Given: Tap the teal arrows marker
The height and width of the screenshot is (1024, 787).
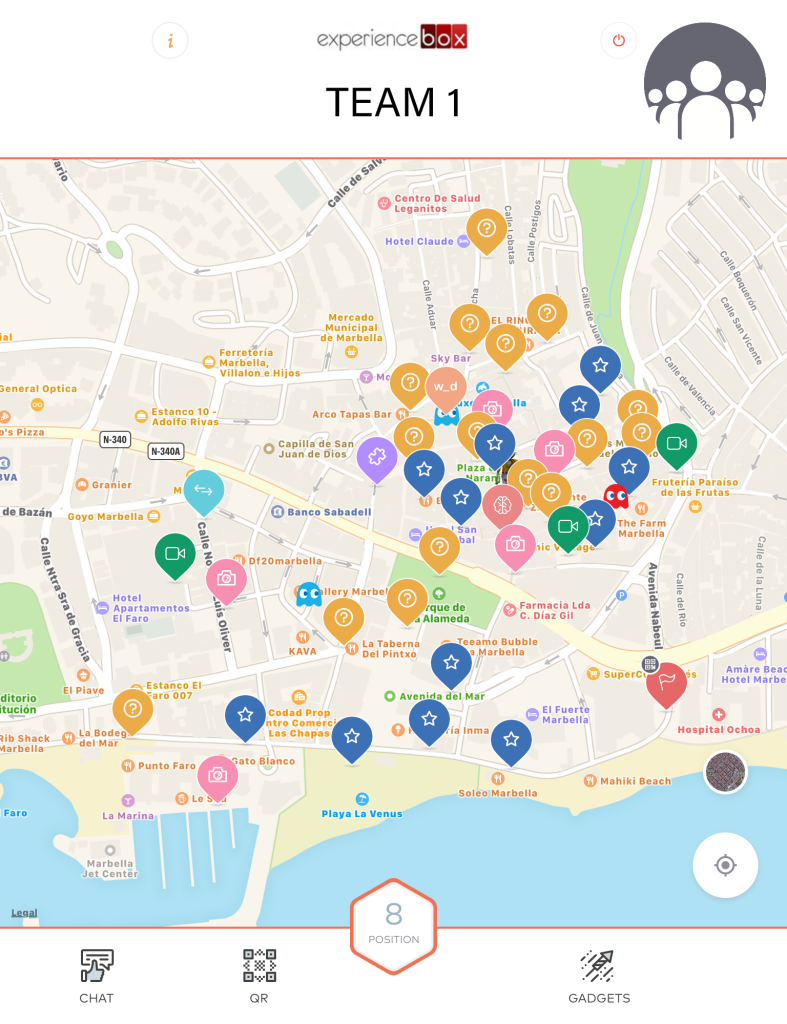Looking at the screenshot, I should pos(204,490).
